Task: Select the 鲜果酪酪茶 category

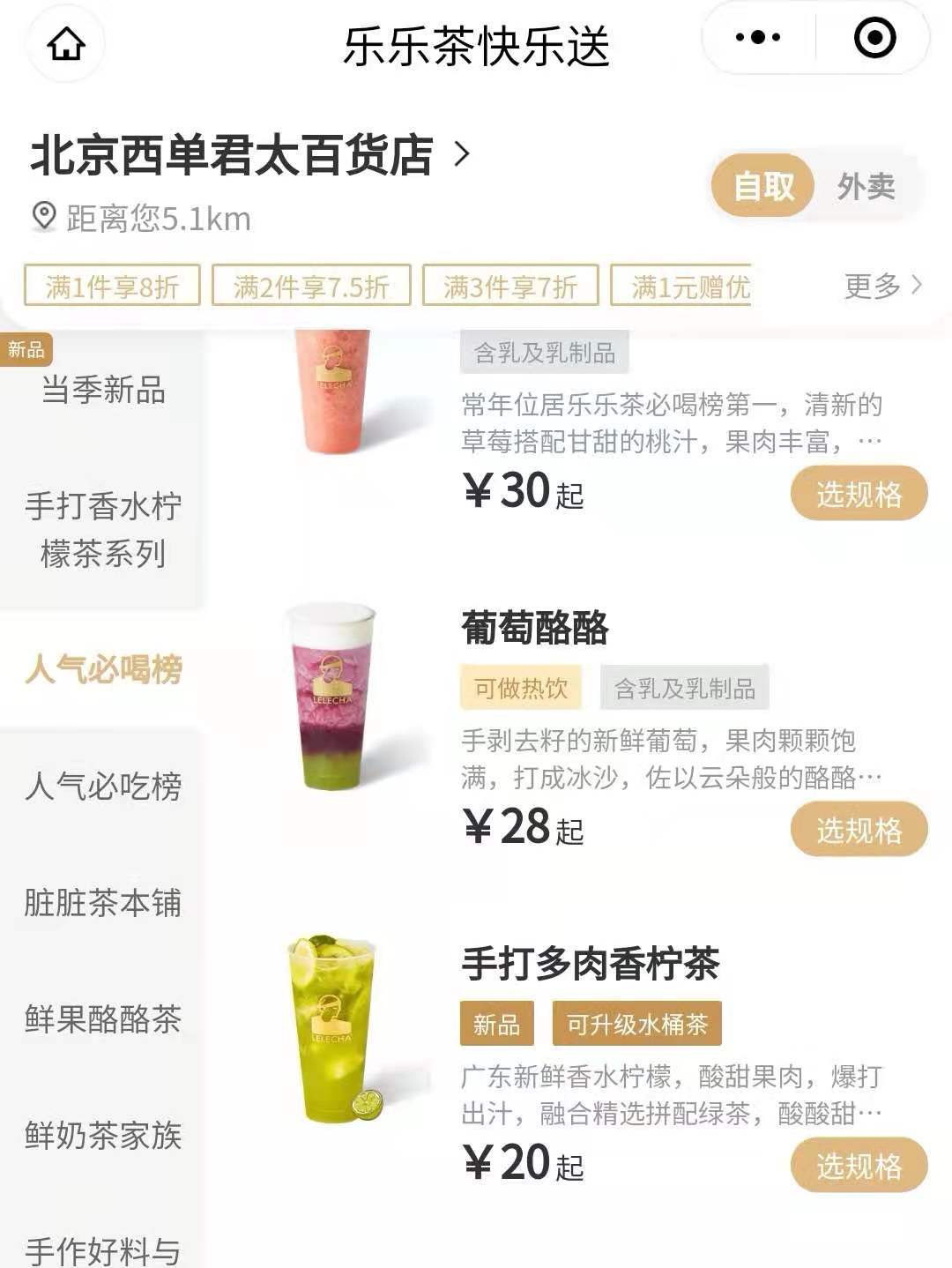Action: pyautogui.click(x=103, y=1018)
